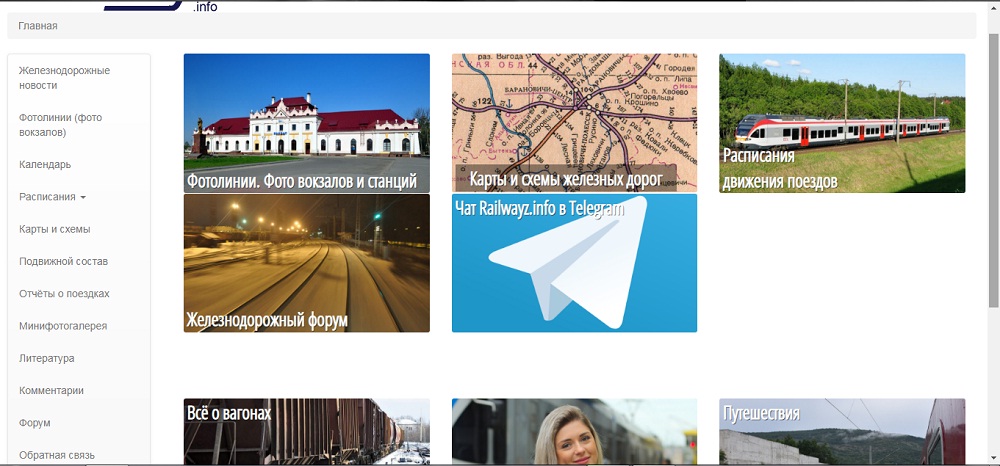Open the Фотолинии. Фото вокзалов и станций tile
The height and width of the screenshot is (466, 1000).
point(307,123)
